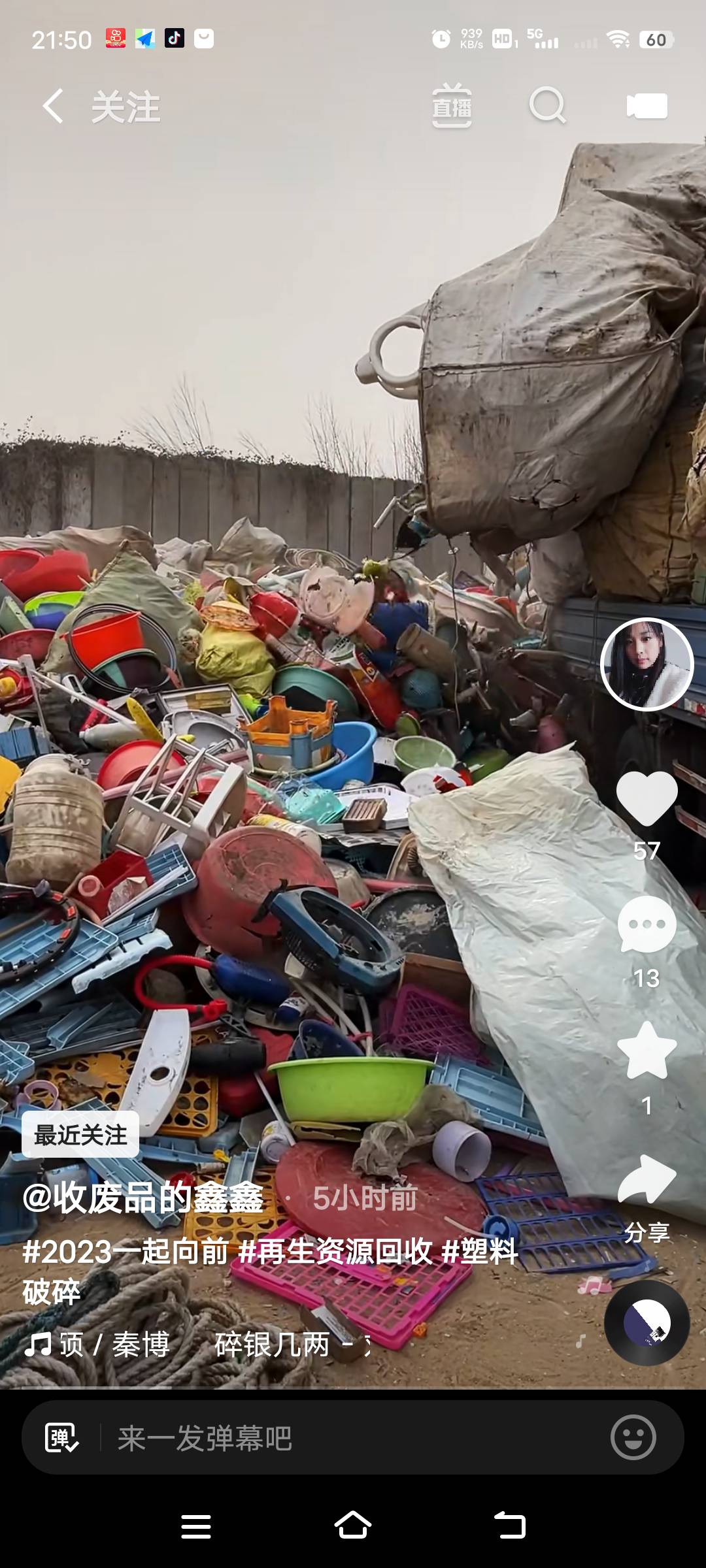706x1568 pixels.
Task: Like this video with the heart
Action: point(647,798)
